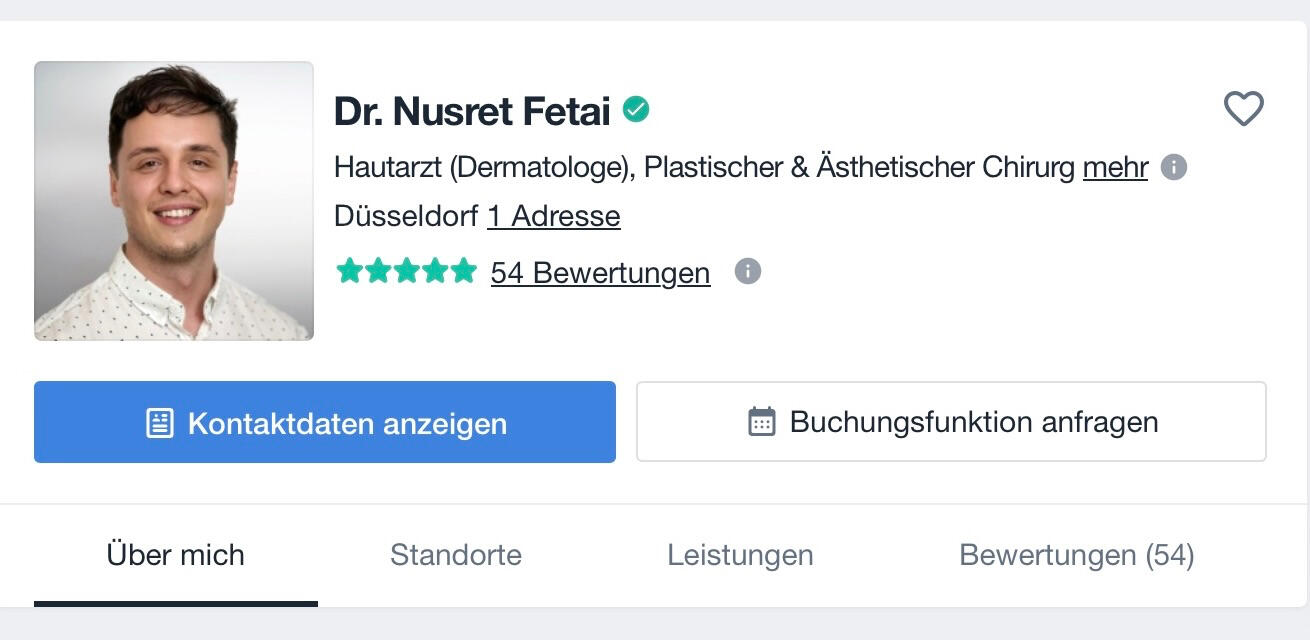Open the '1 Adresse' link

tap(553, 216)
